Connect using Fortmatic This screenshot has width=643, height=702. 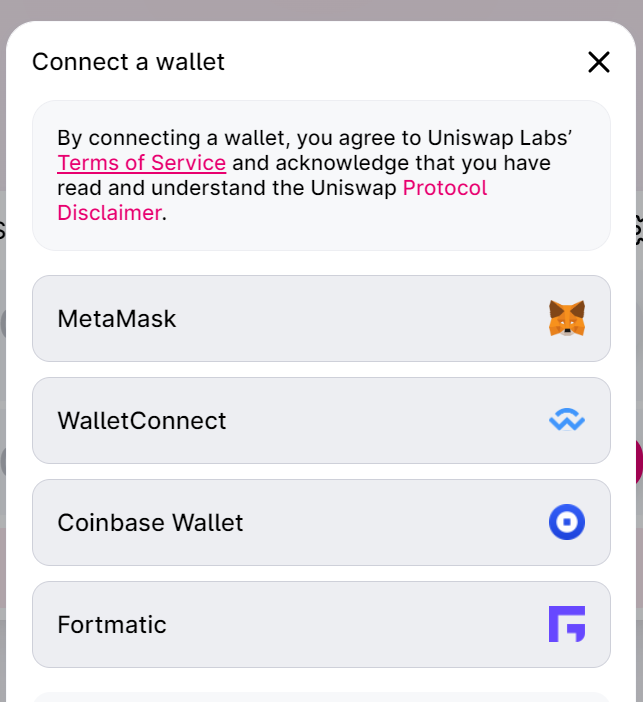pyautogui.click(x=321, y=625)
